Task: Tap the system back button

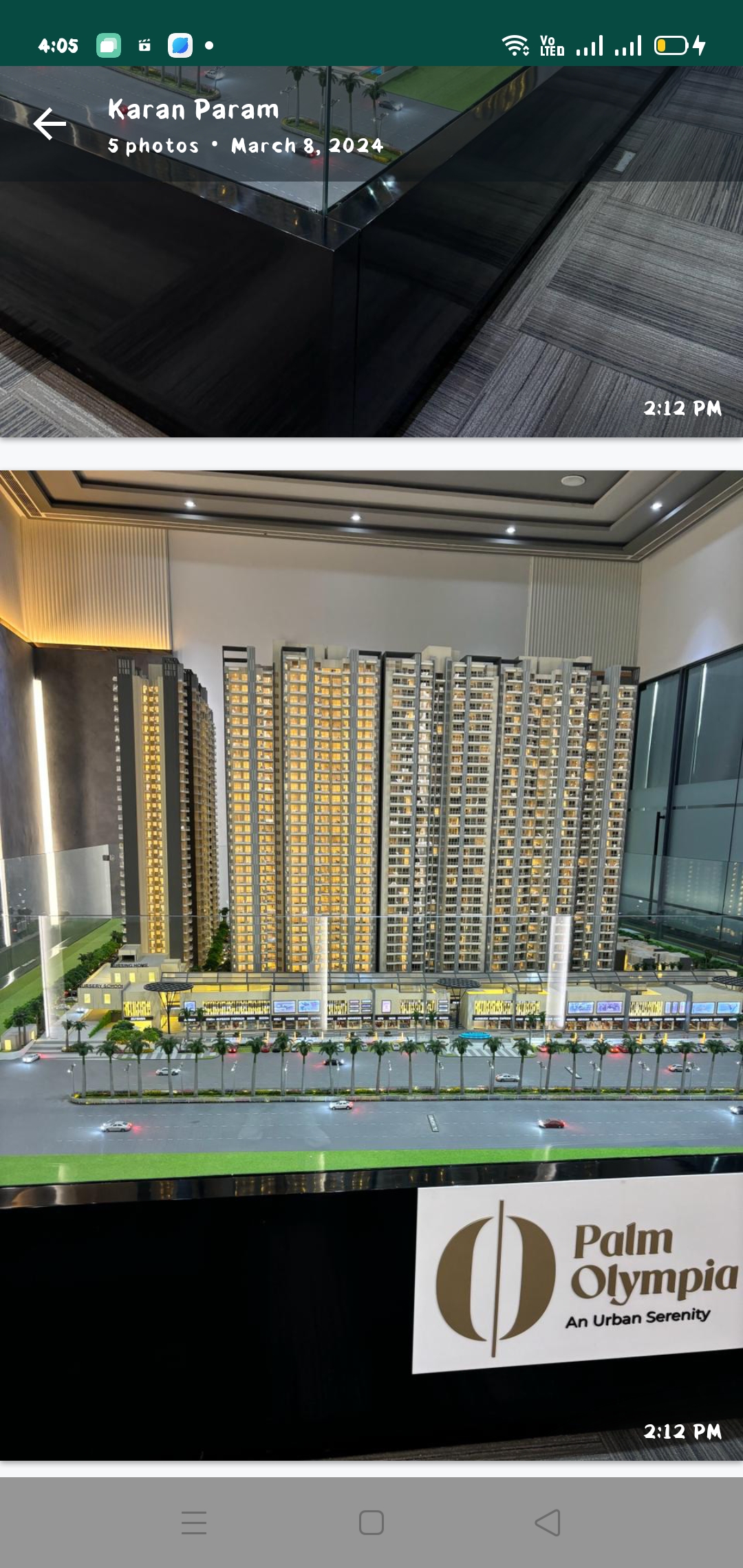Action: (548, 1523)
